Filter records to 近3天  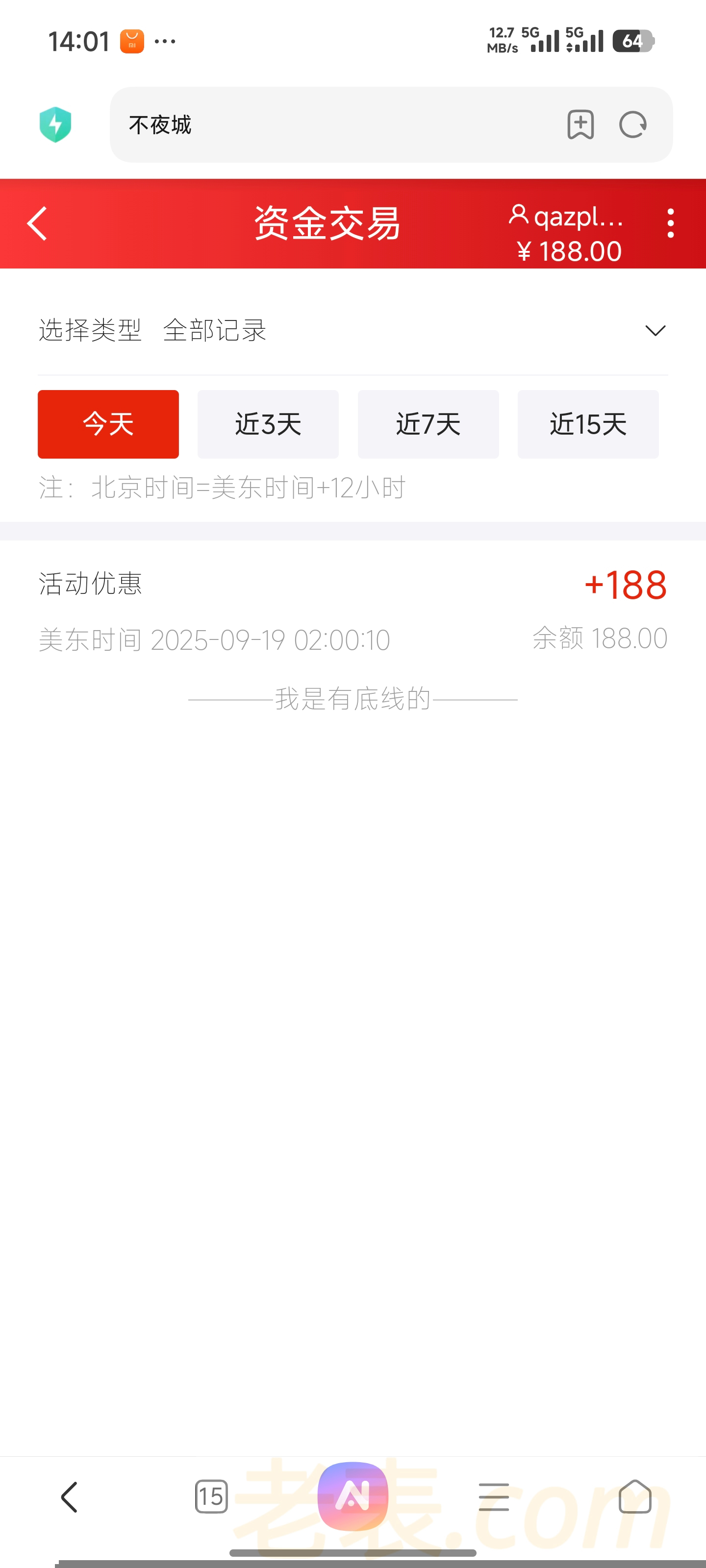click(x=268, y=424)
